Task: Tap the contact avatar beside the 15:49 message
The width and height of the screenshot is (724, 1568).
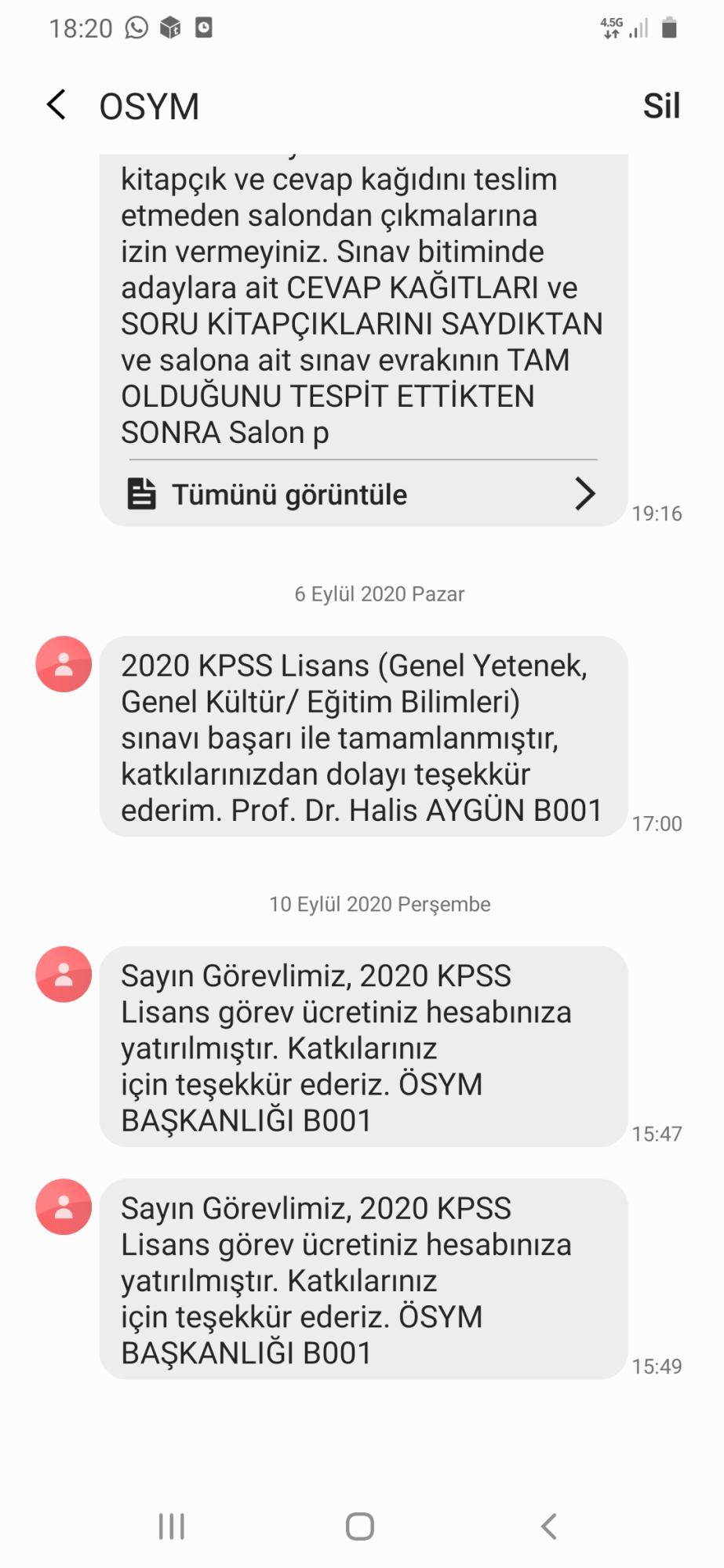Action: pos(64,1207)
